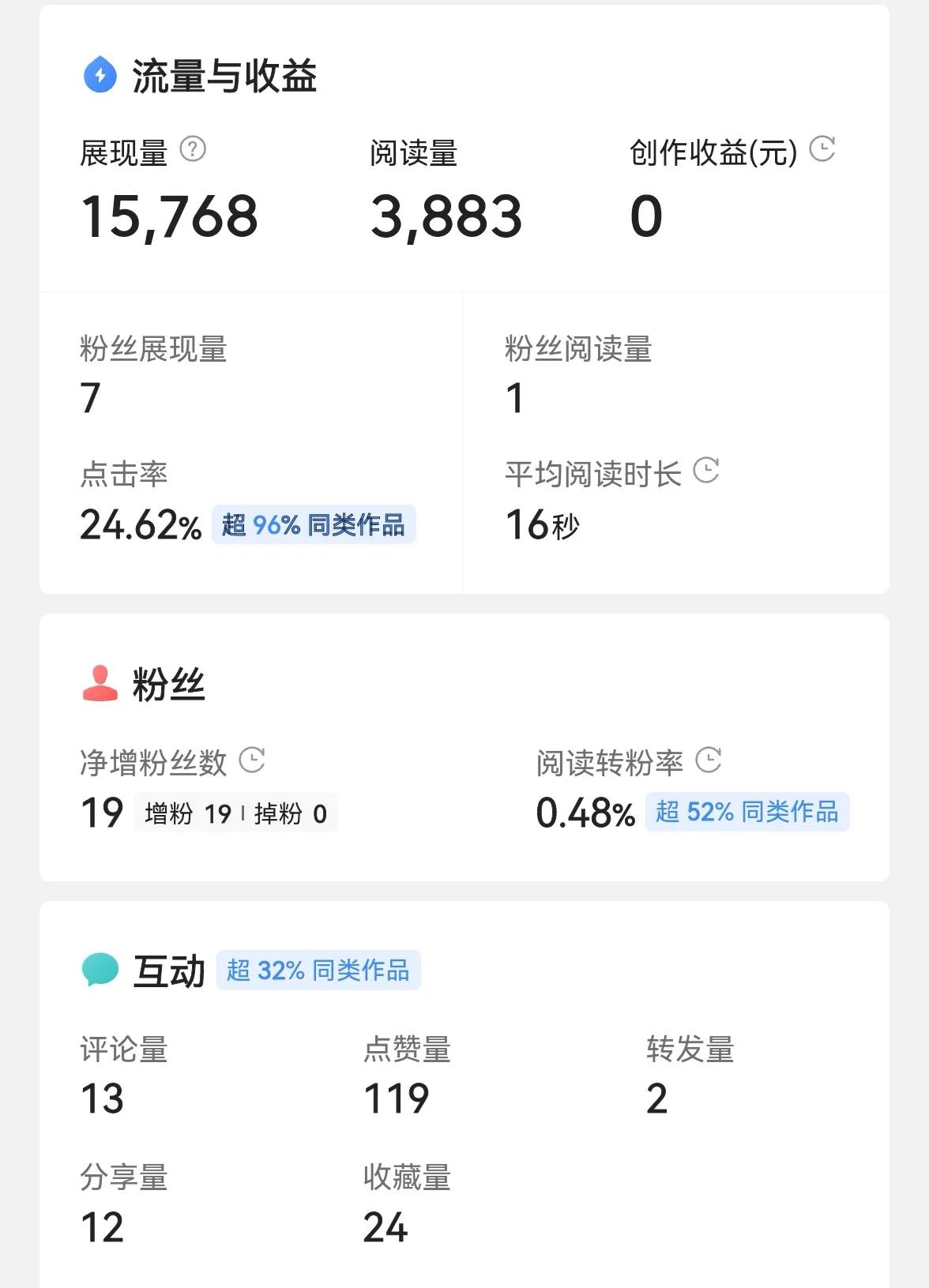Select the 点击率 value 24.62%
Screen dimensions: 929x1288
click(140, 525)
